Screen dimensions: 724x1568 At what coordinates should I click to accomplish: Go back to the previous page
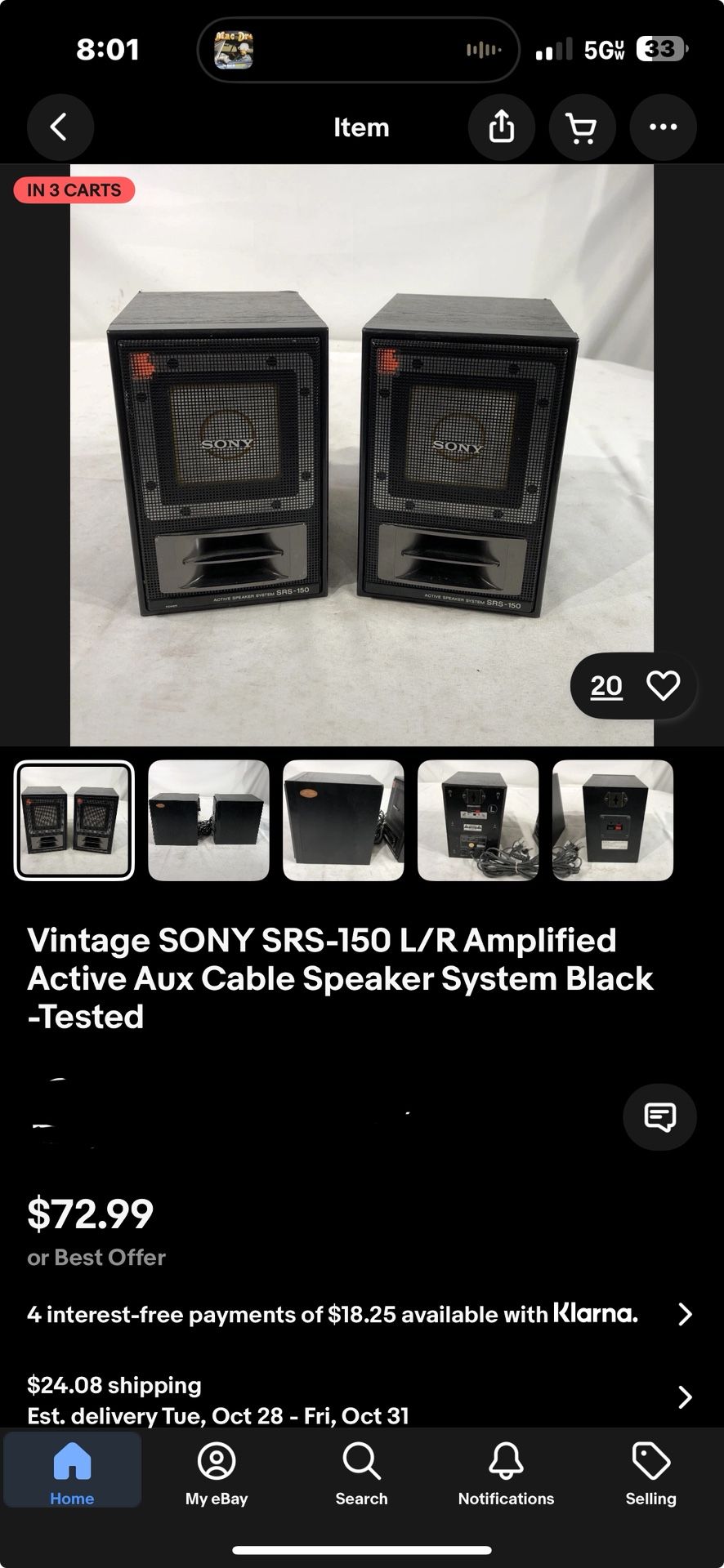60,127
